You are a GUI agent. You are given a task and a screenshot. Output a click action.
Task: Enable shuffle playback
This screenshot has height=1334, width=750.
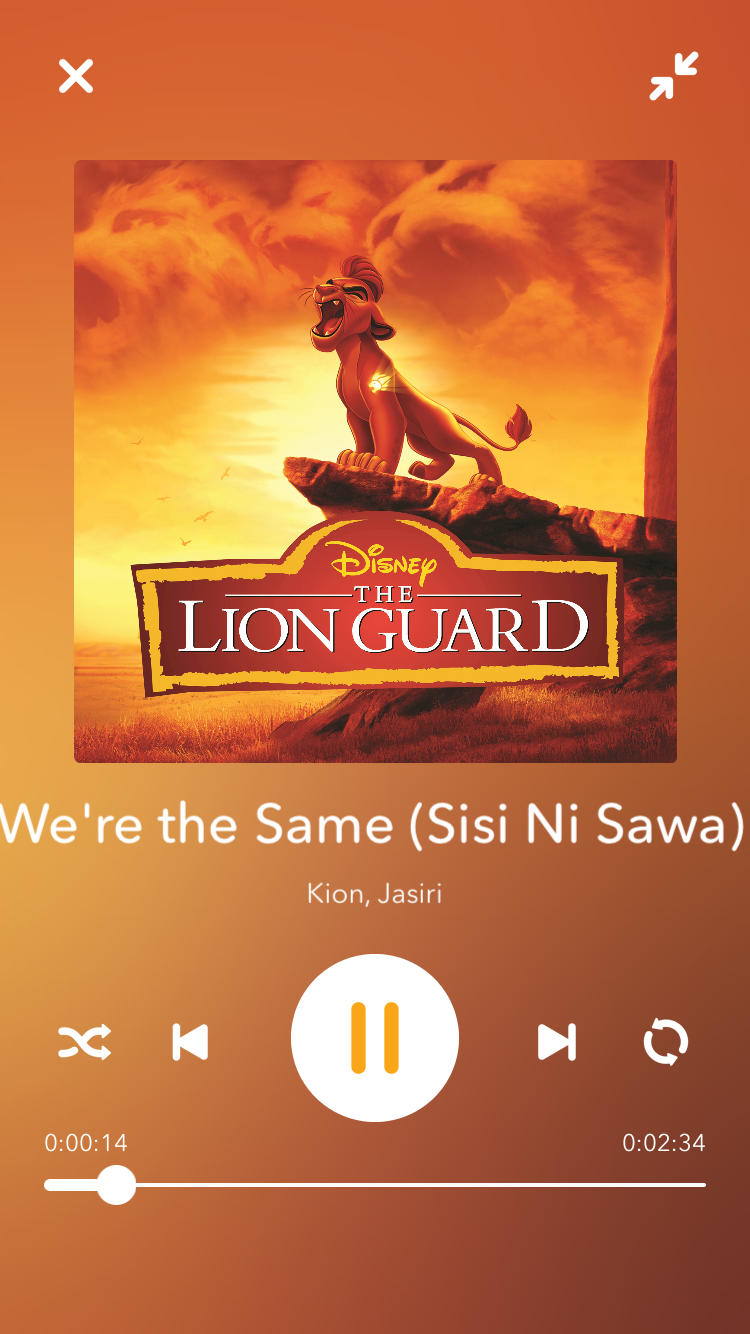click(x=84, y=1042)
